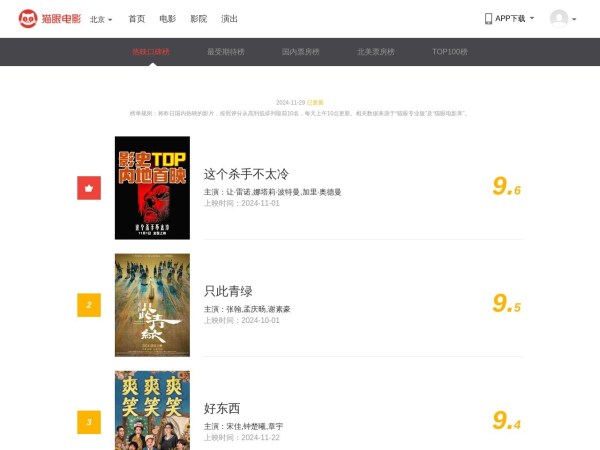Open the 北京 city dropdown
600x450 pixels.
[101, 19]
